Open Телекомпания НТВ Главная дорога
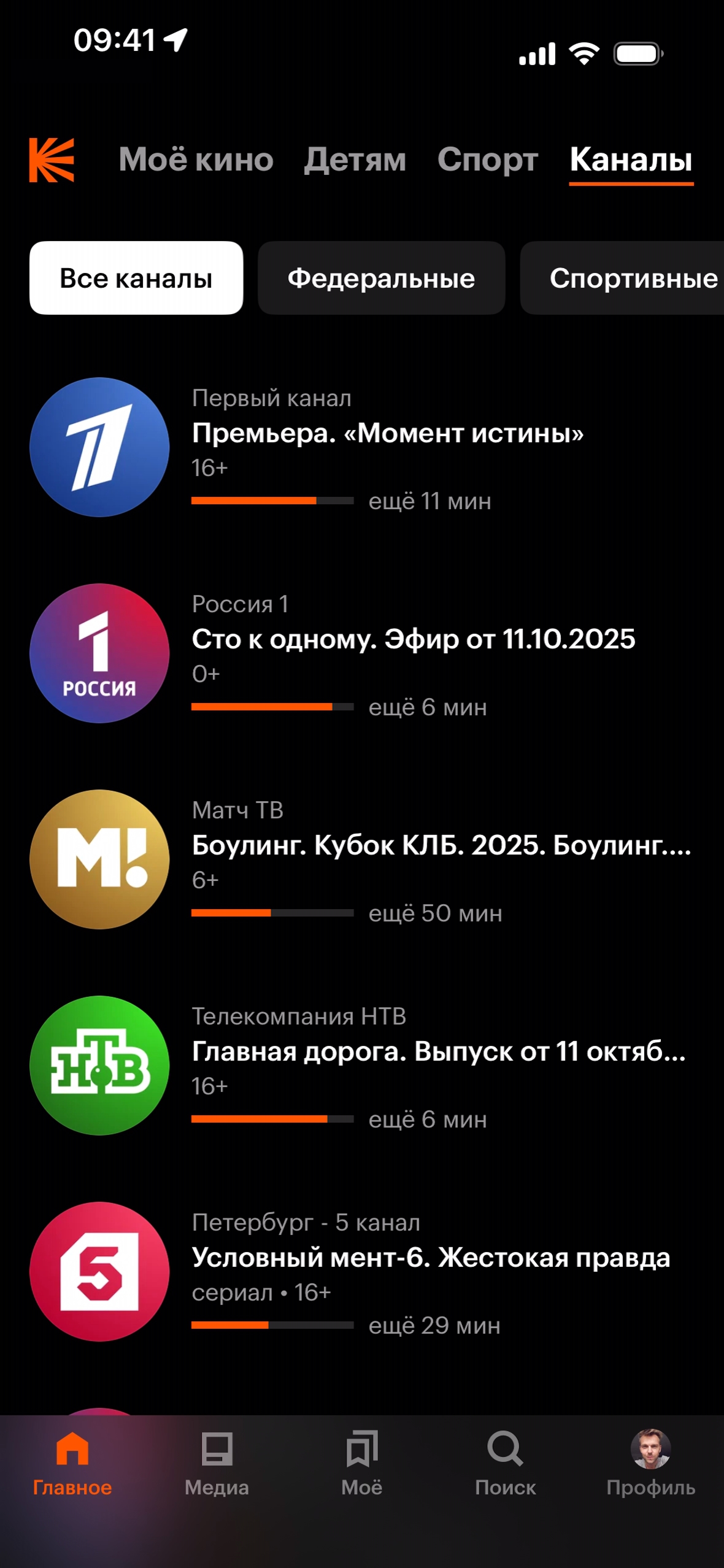The height and width of the screenshot is (1568, 724). point(362,1066)
